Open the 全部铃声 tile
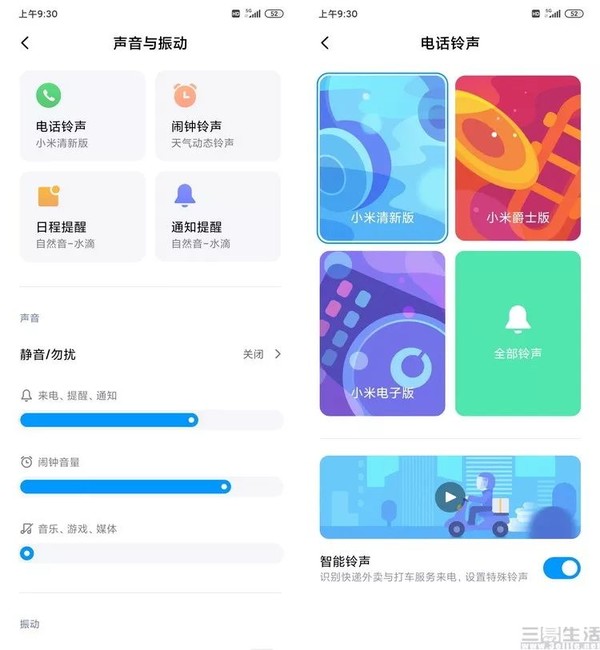 click(x=517, y=333)
